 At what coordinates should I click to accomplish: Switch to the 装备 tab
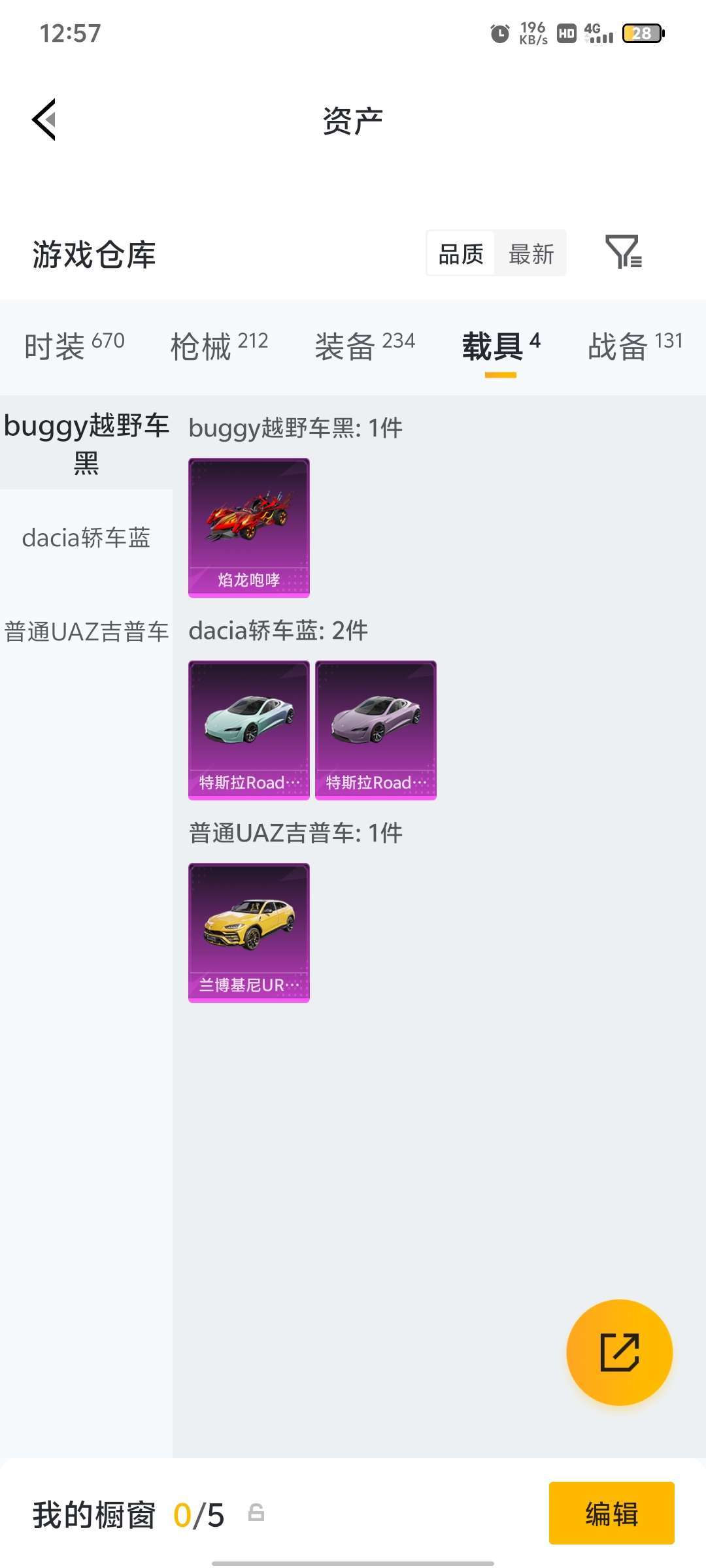(365, 346)
